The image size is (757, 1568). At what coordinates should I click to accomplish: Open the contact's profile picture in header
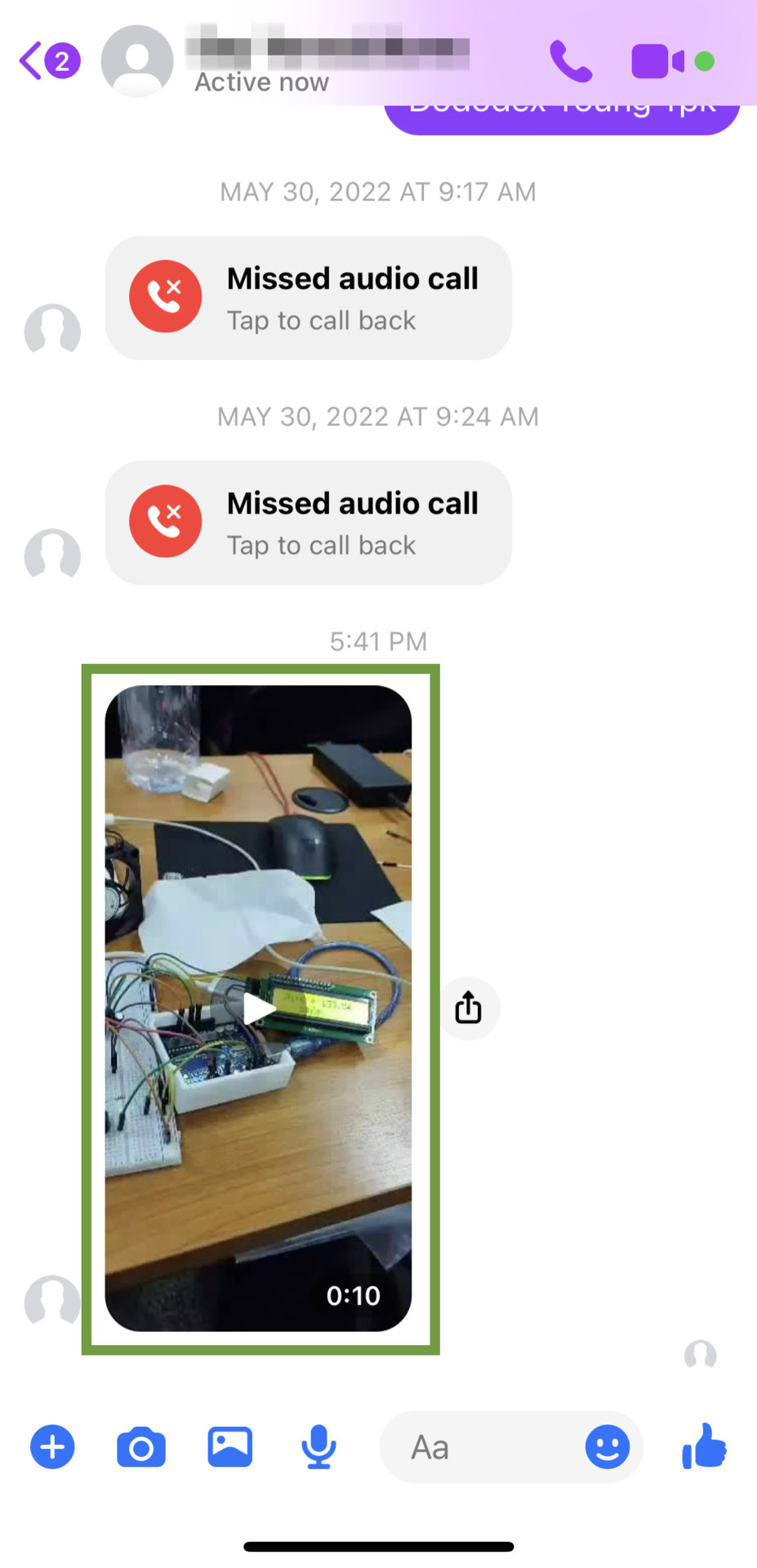[136, 61]
